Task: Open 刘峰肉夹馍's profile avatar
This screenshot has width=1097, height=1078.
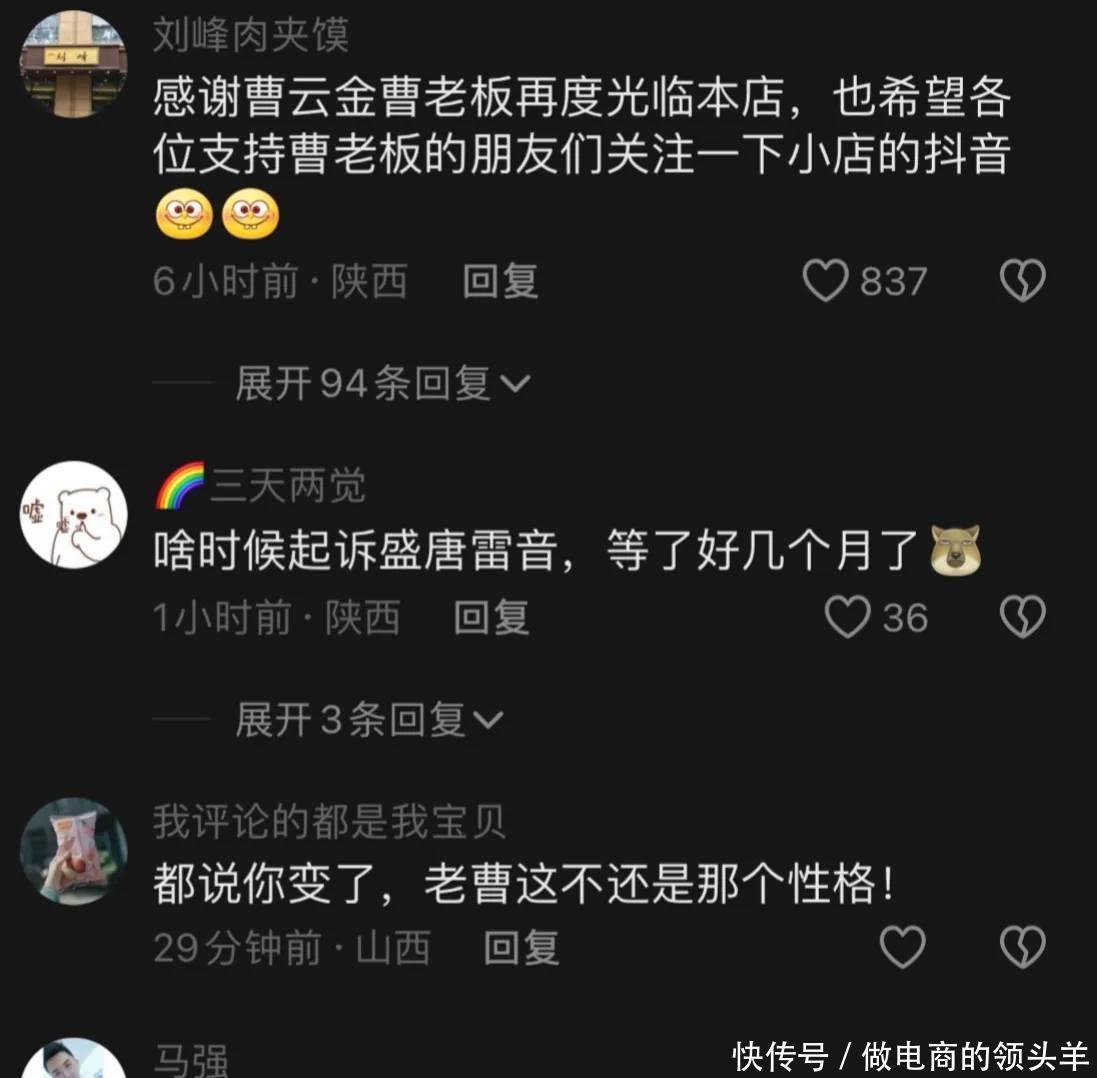Action: tap(74, 64)
